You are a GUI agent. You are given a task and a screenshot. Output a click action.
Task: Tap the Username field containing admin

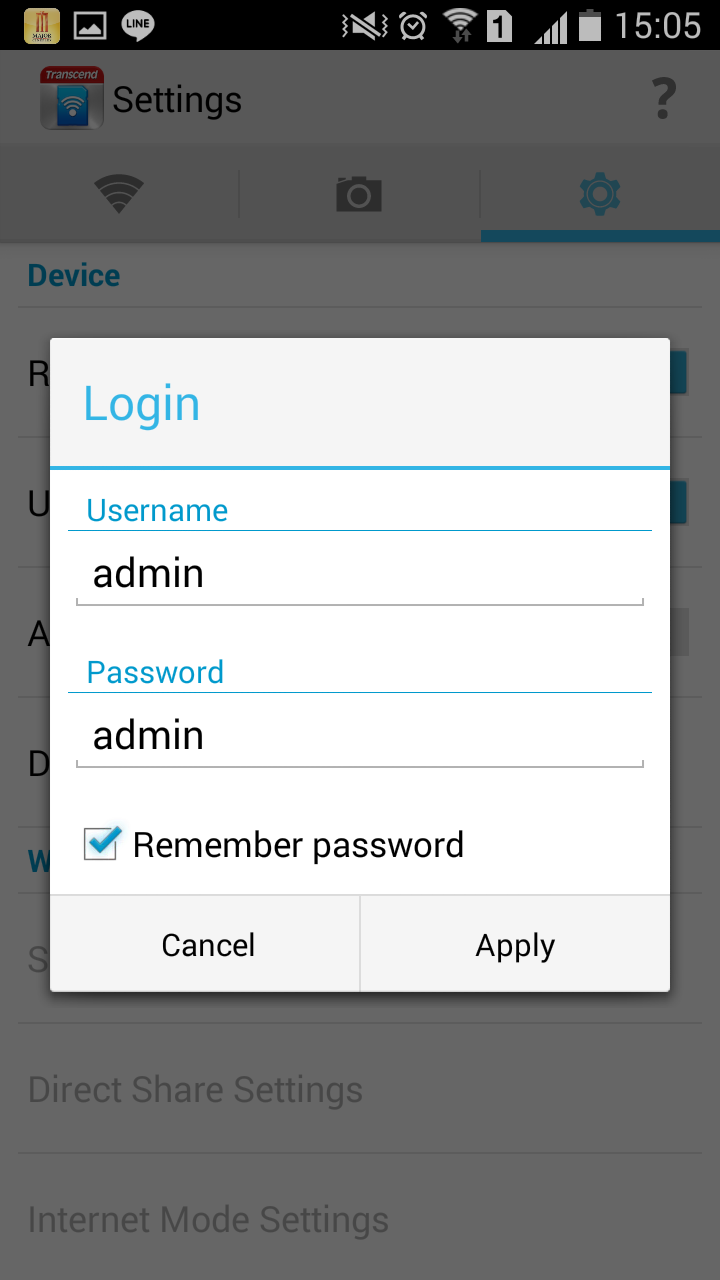point(359,574)
